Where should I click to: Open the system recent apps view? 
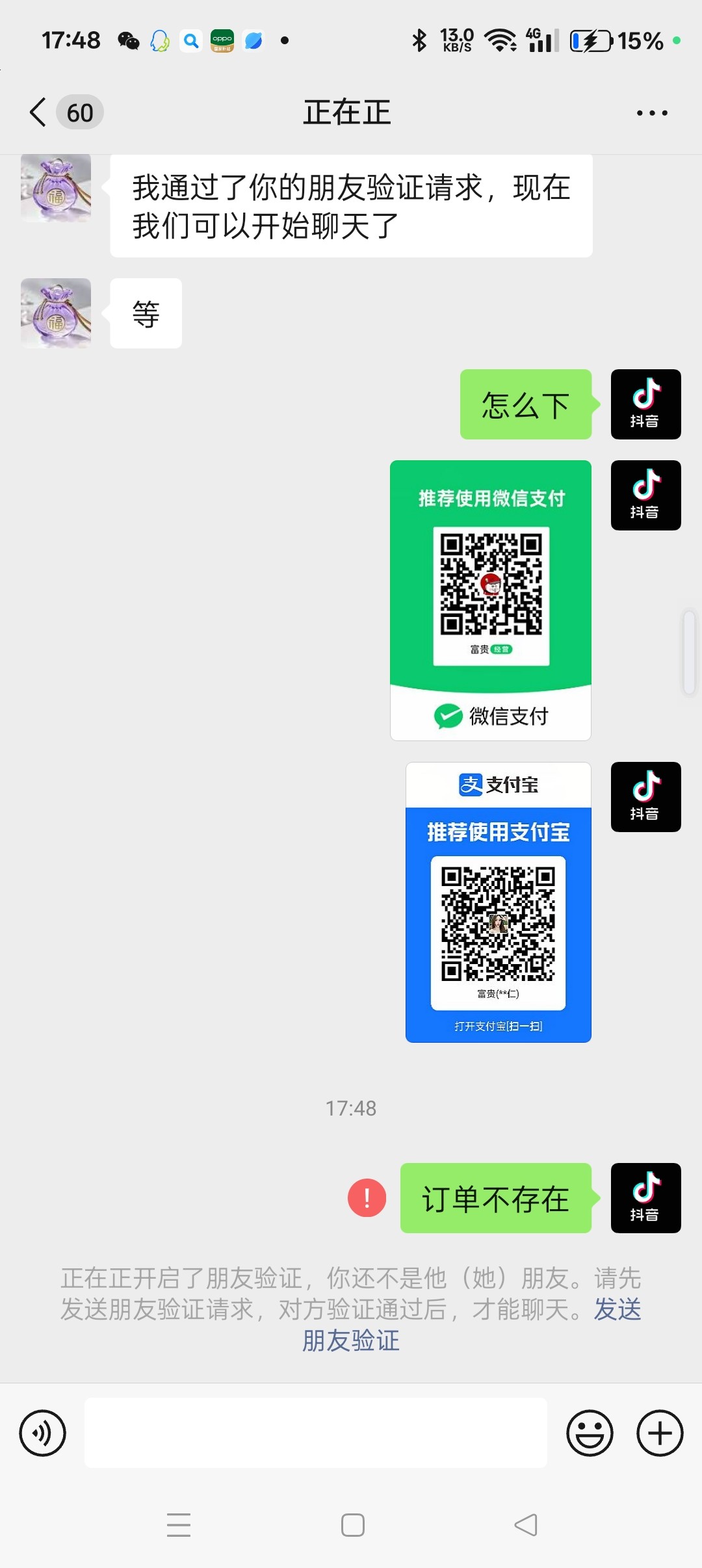click(179, 1524)
